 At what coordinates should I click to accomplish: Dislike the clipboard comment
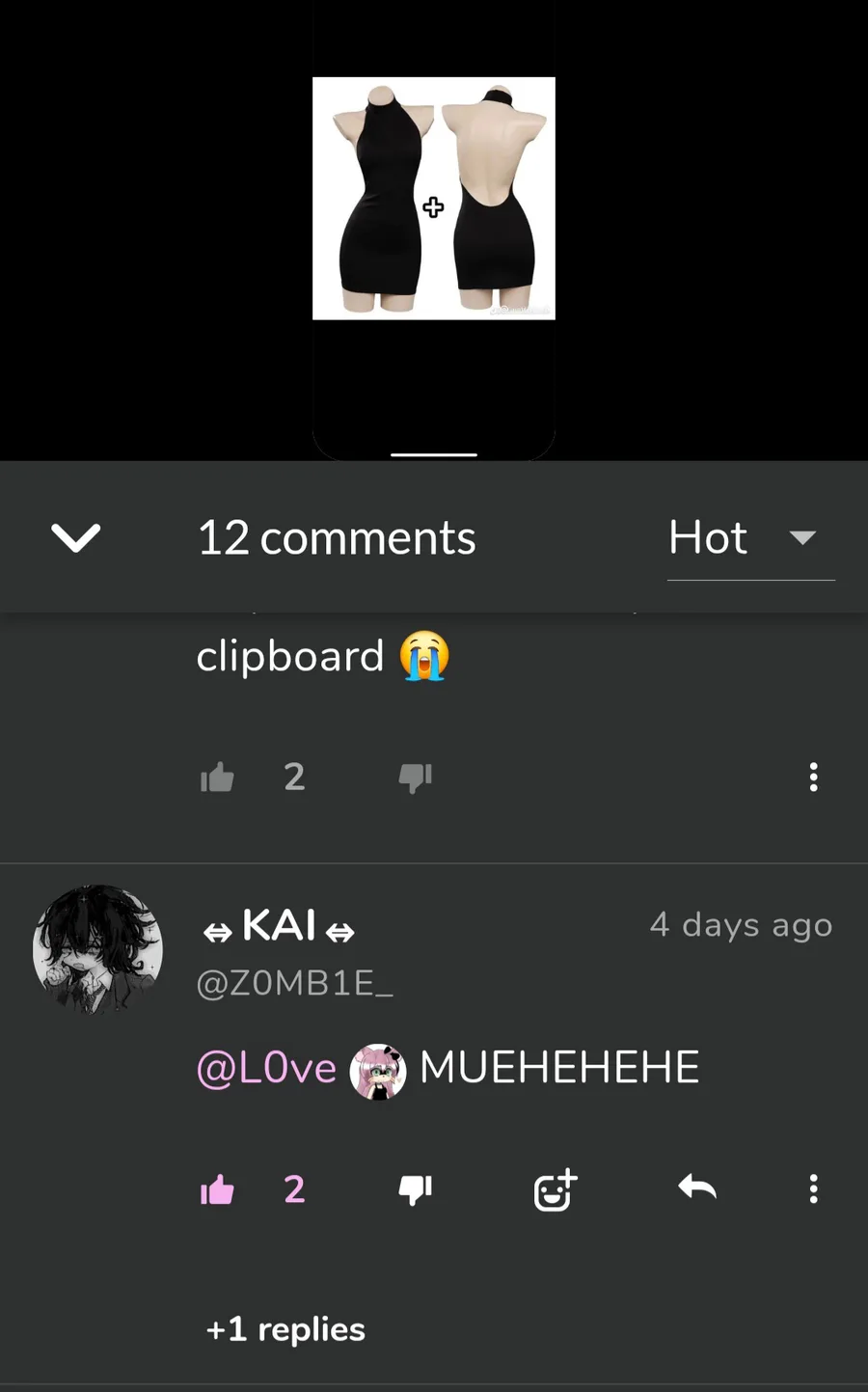[416, 778]
